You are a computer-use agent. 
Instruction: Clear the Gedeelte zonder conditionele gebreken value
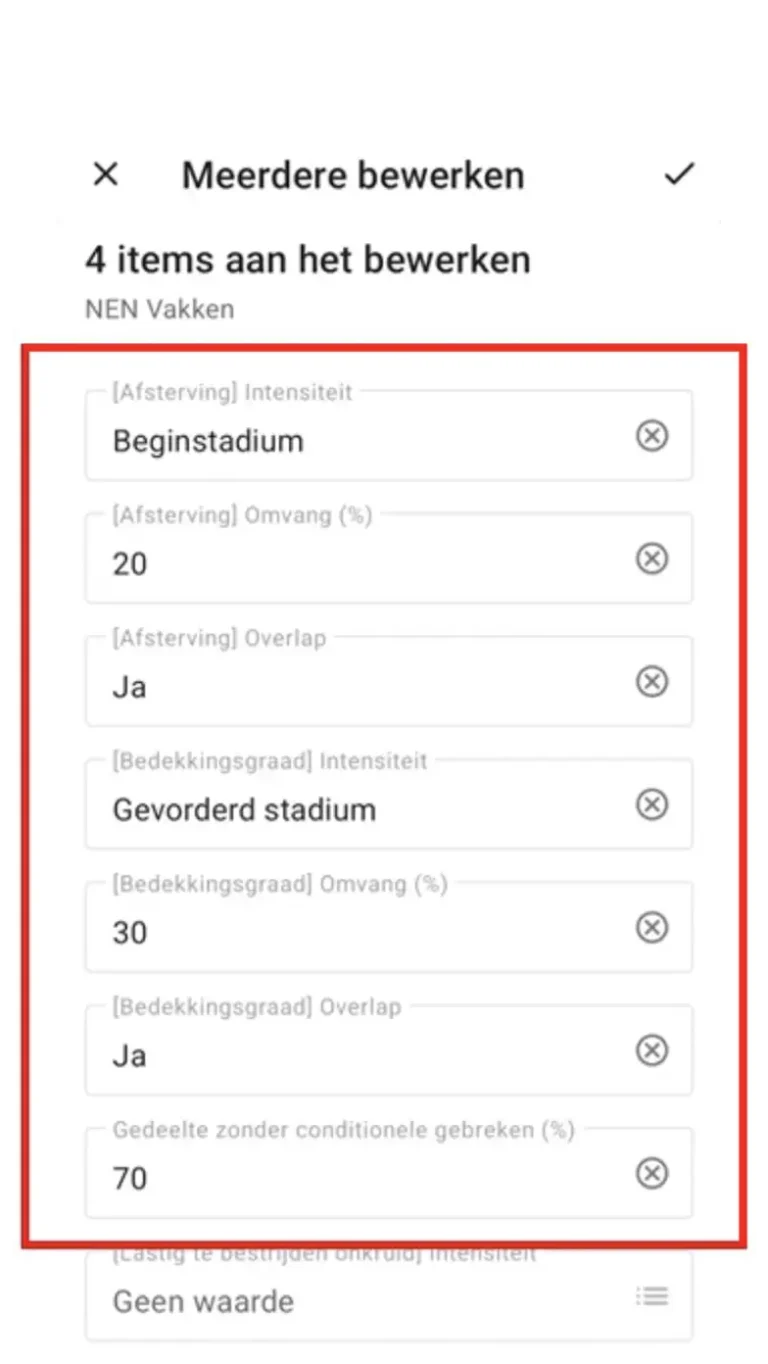click(x=652, y=1174)
